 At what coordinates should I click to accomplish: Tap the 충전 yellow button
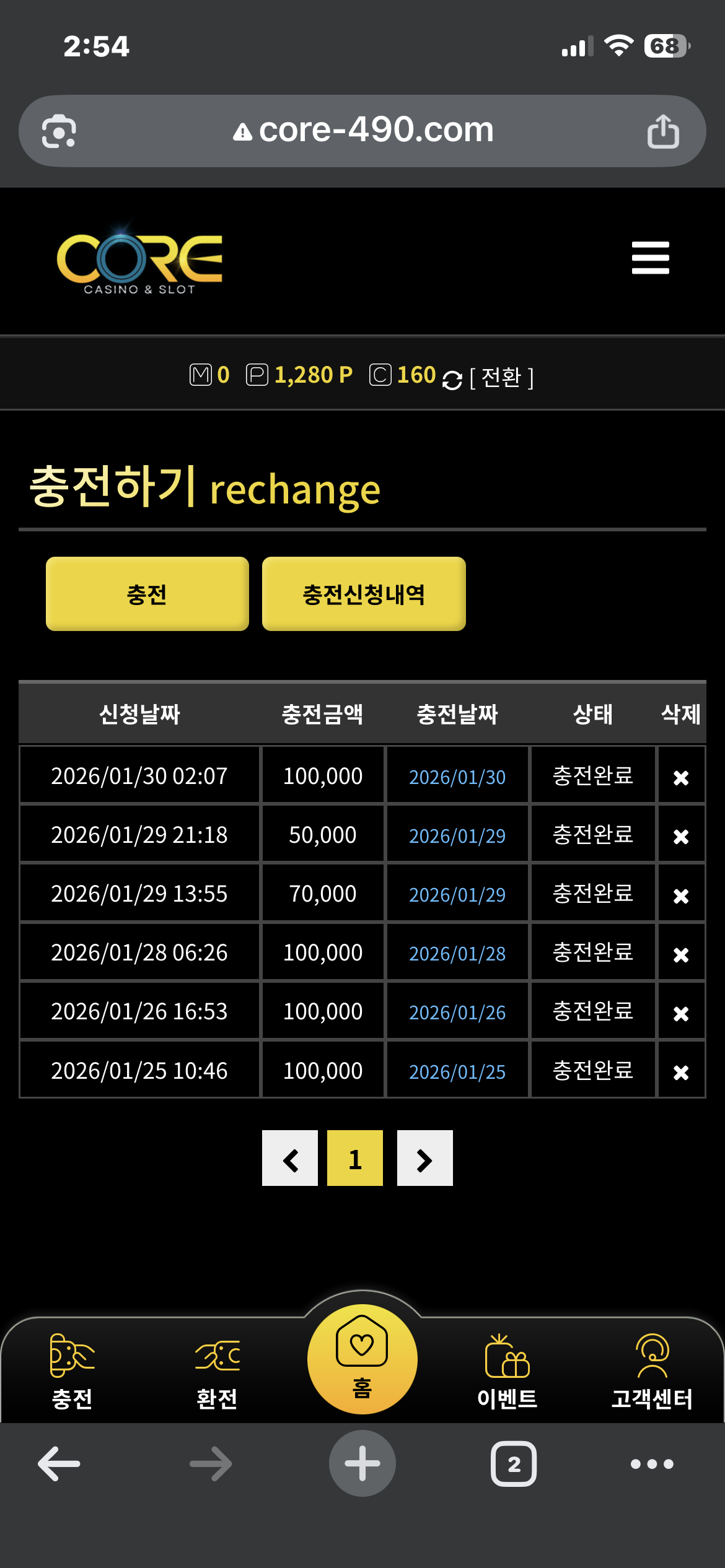coord(147,594)
